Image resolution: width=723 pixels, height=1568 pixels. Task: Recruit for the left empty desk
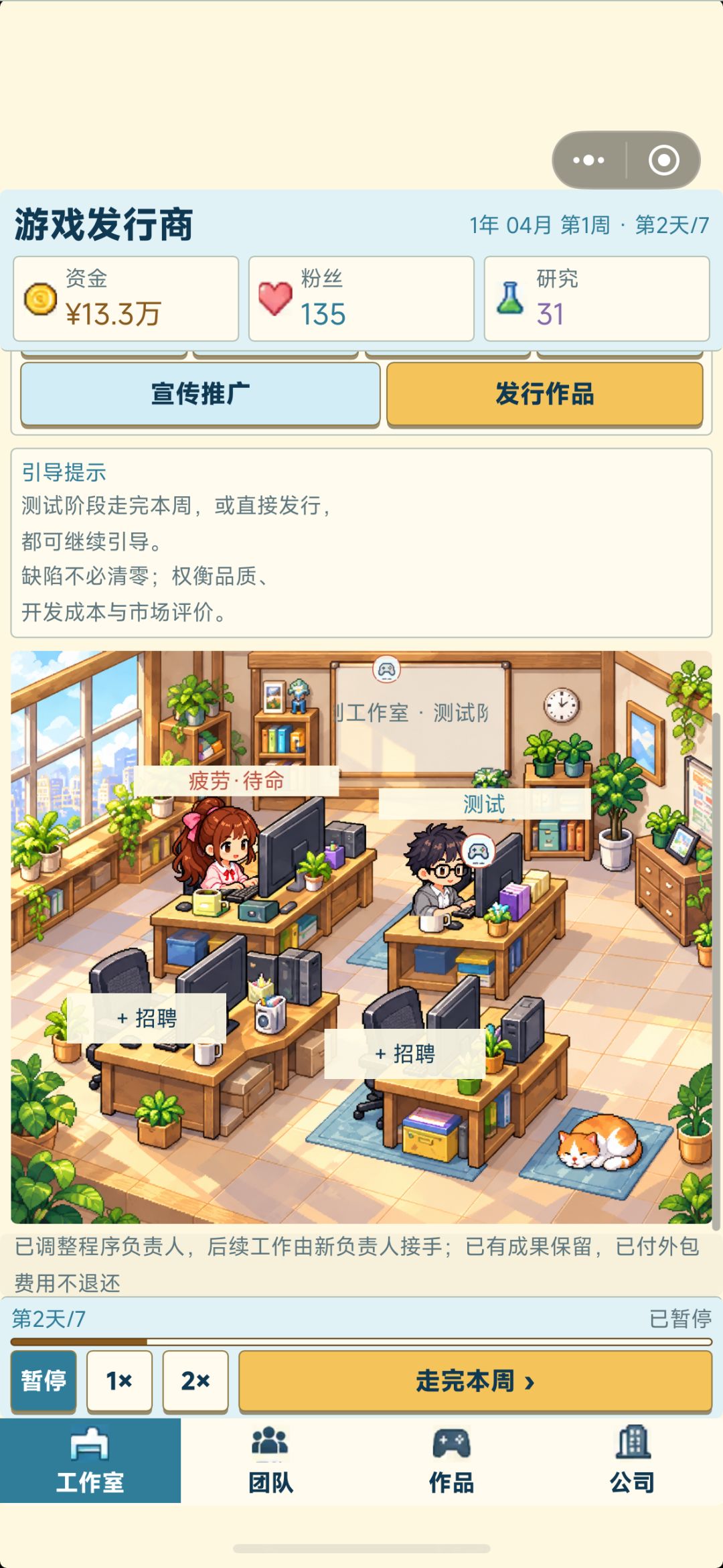pos(147,1018)
